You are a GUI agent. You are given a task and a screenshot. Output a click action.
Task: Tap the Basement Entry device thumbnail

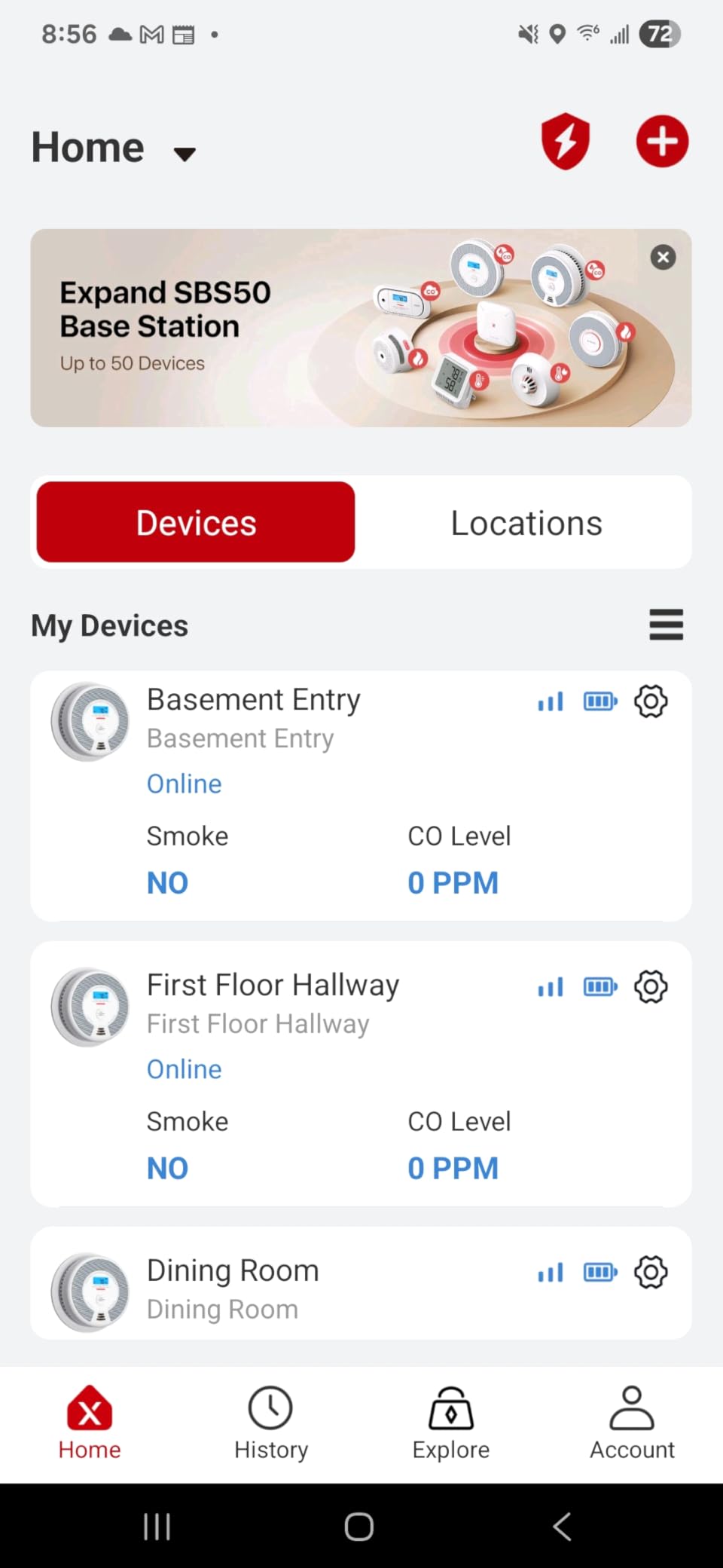click(90, 721)
